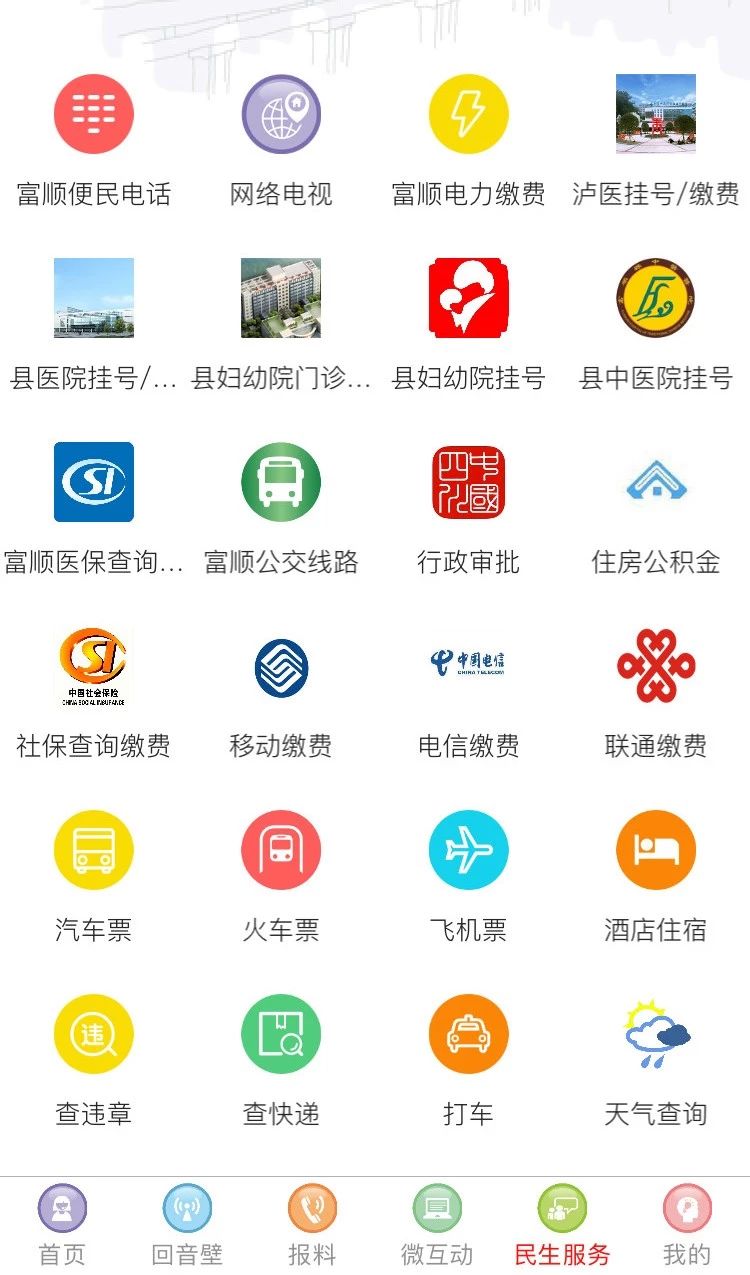
Task: View 住房公积金 housing fund
Action: pyautogui.click(x=655, y=482)
